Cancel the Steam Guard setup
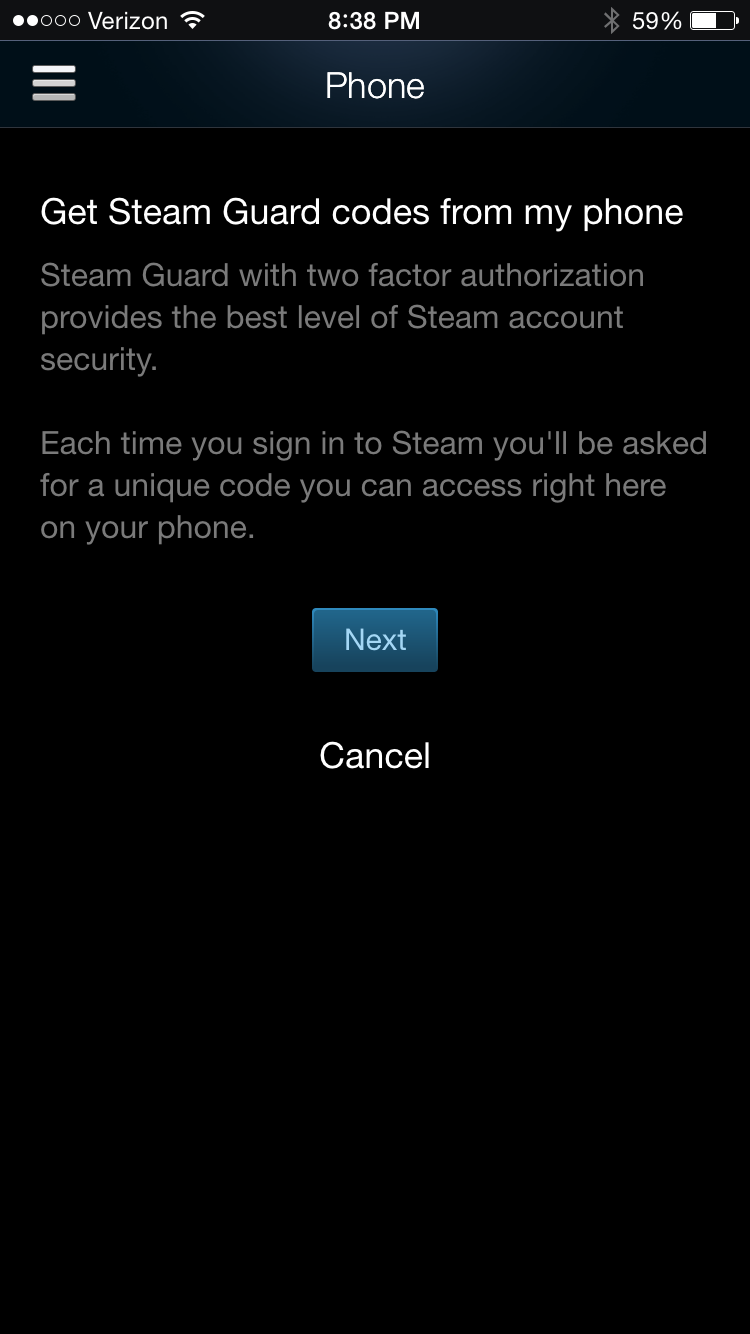 coord(374,756)
